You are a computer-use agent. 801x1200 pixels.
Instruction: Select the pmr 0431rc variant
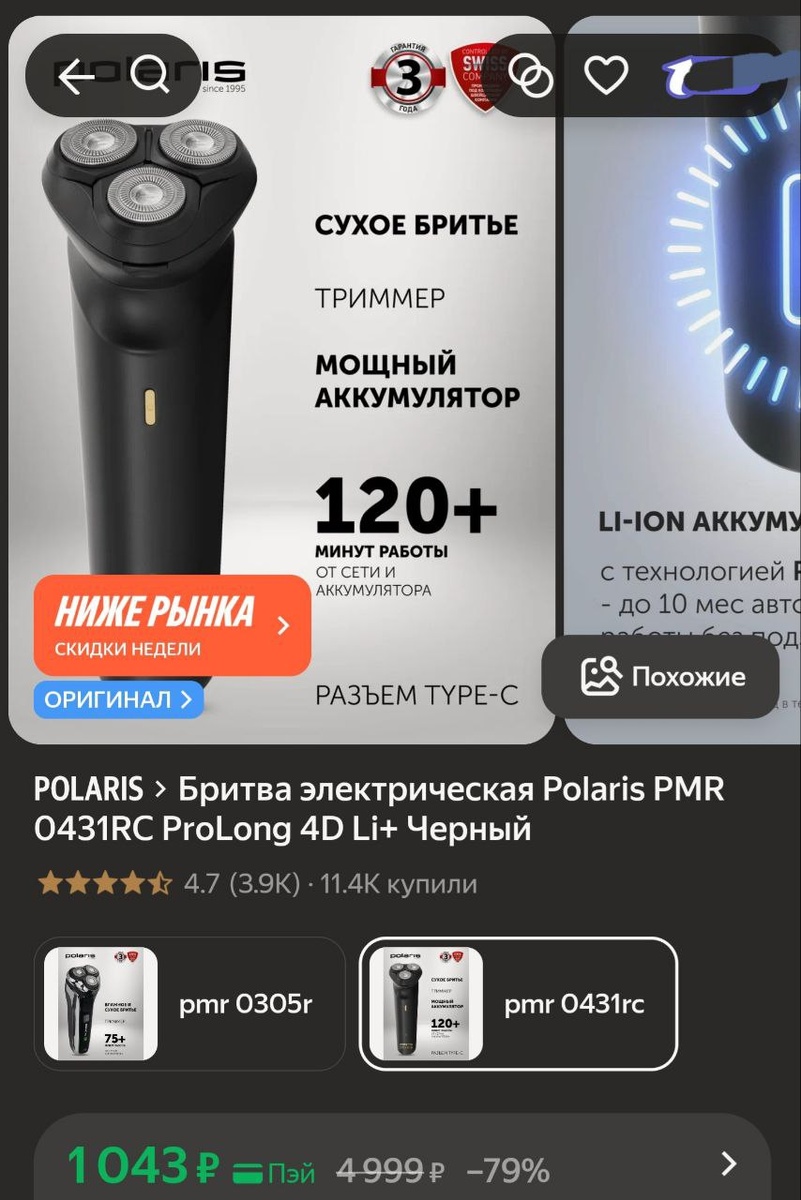518,1004
